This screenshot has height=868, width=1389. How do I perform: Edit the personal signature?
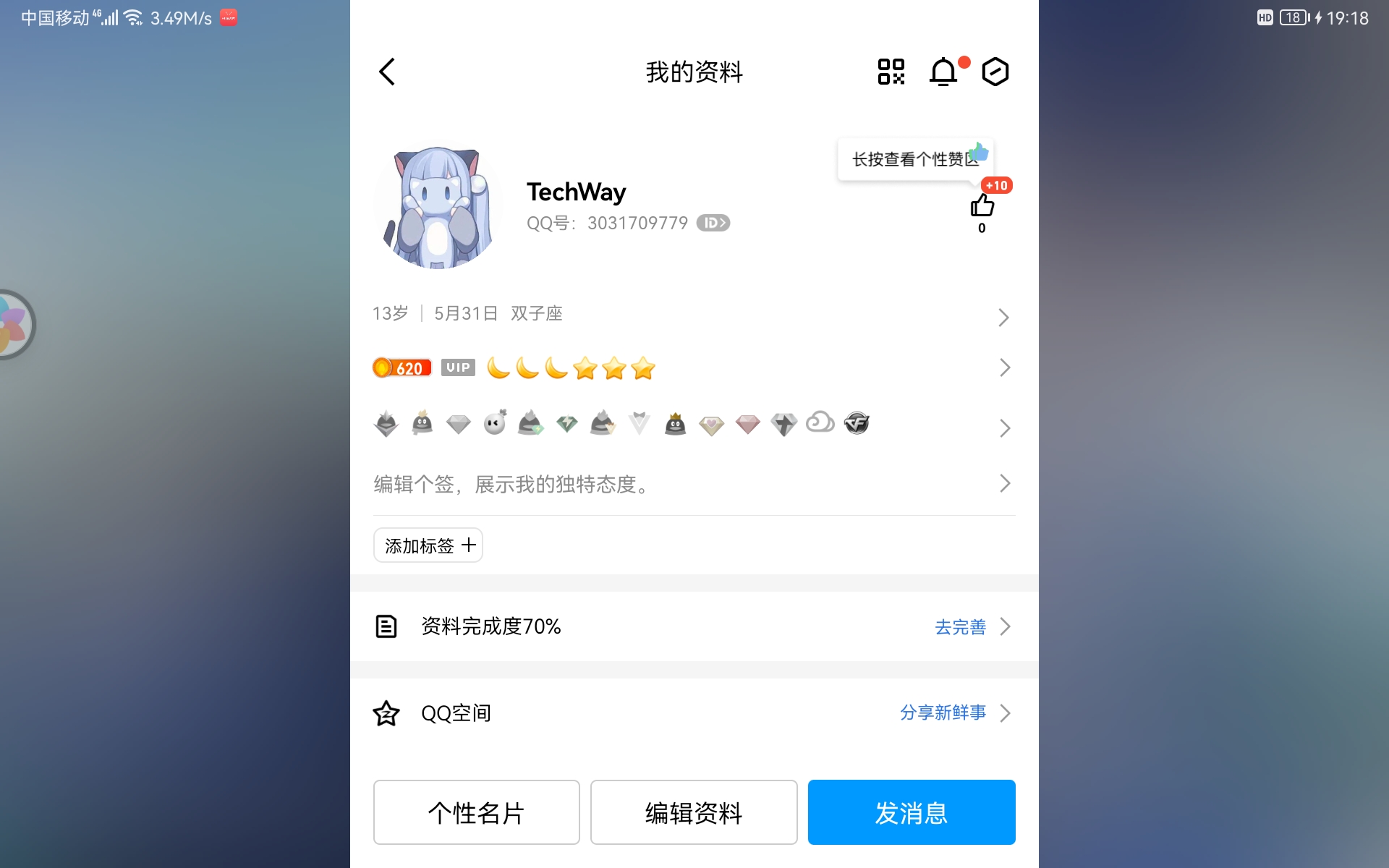(693, 484)
